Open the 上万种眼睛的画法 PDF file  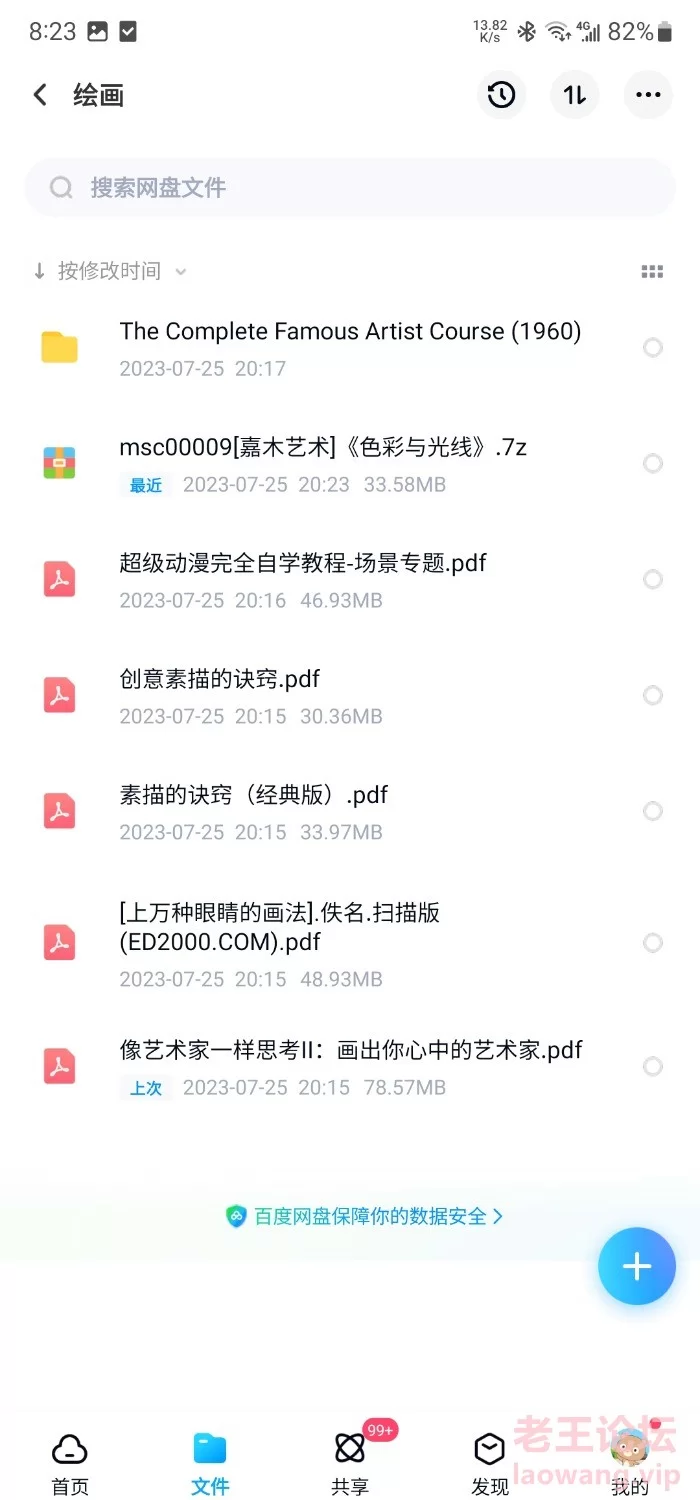(x=350, y=943)
